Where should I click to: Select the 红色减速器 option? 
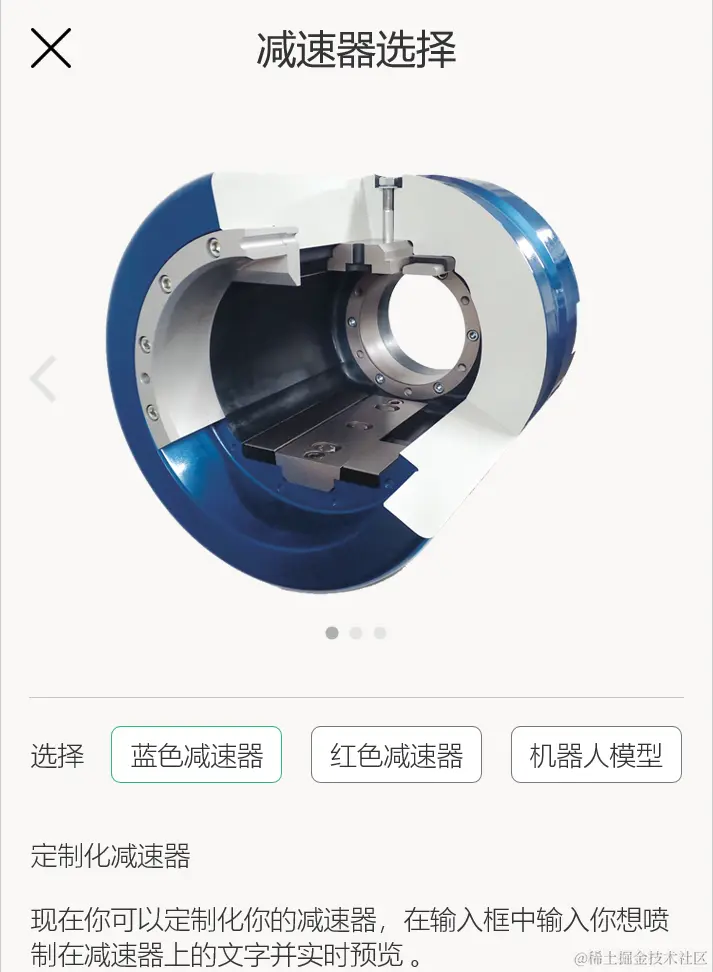click(396, 755)
